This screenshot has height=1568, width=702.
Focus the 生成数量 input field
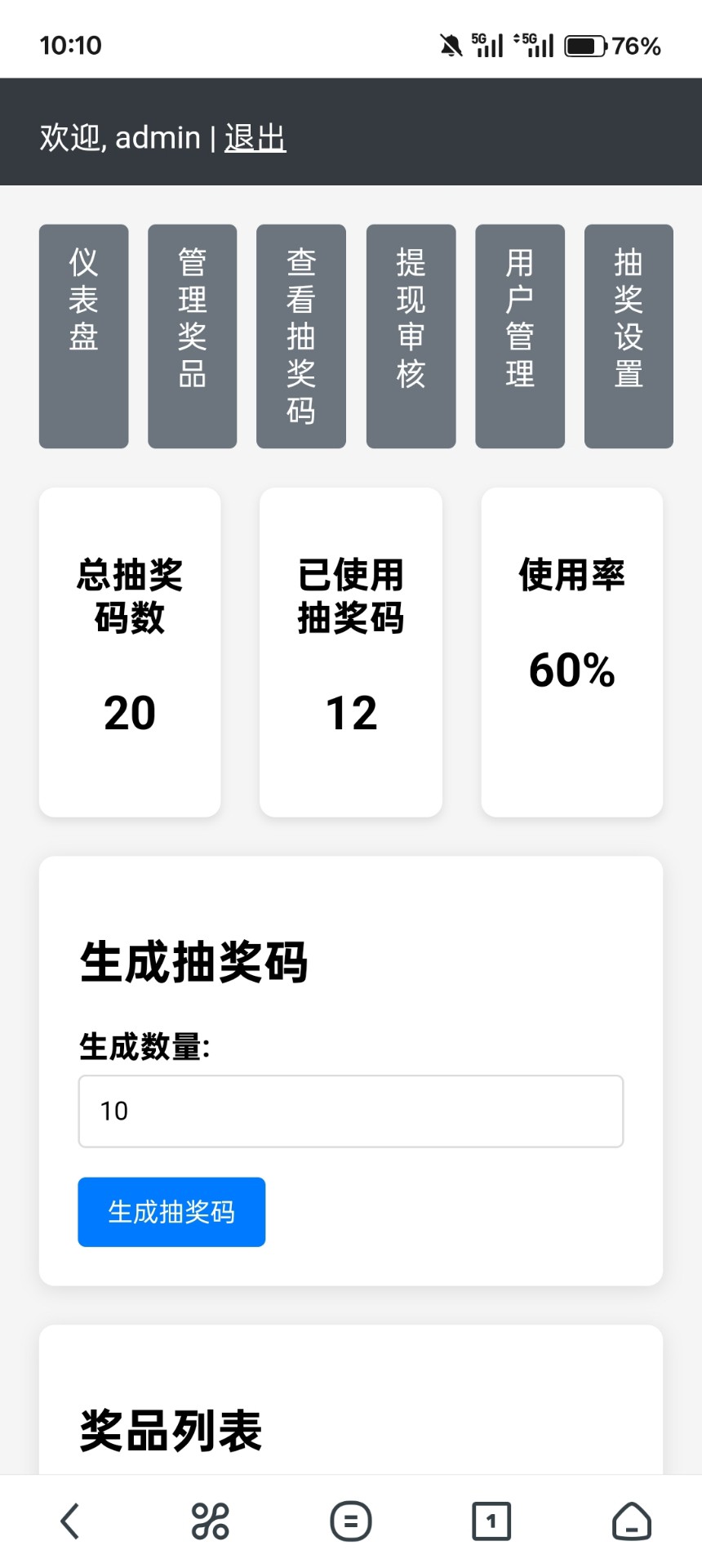(x=351, y=1111)
